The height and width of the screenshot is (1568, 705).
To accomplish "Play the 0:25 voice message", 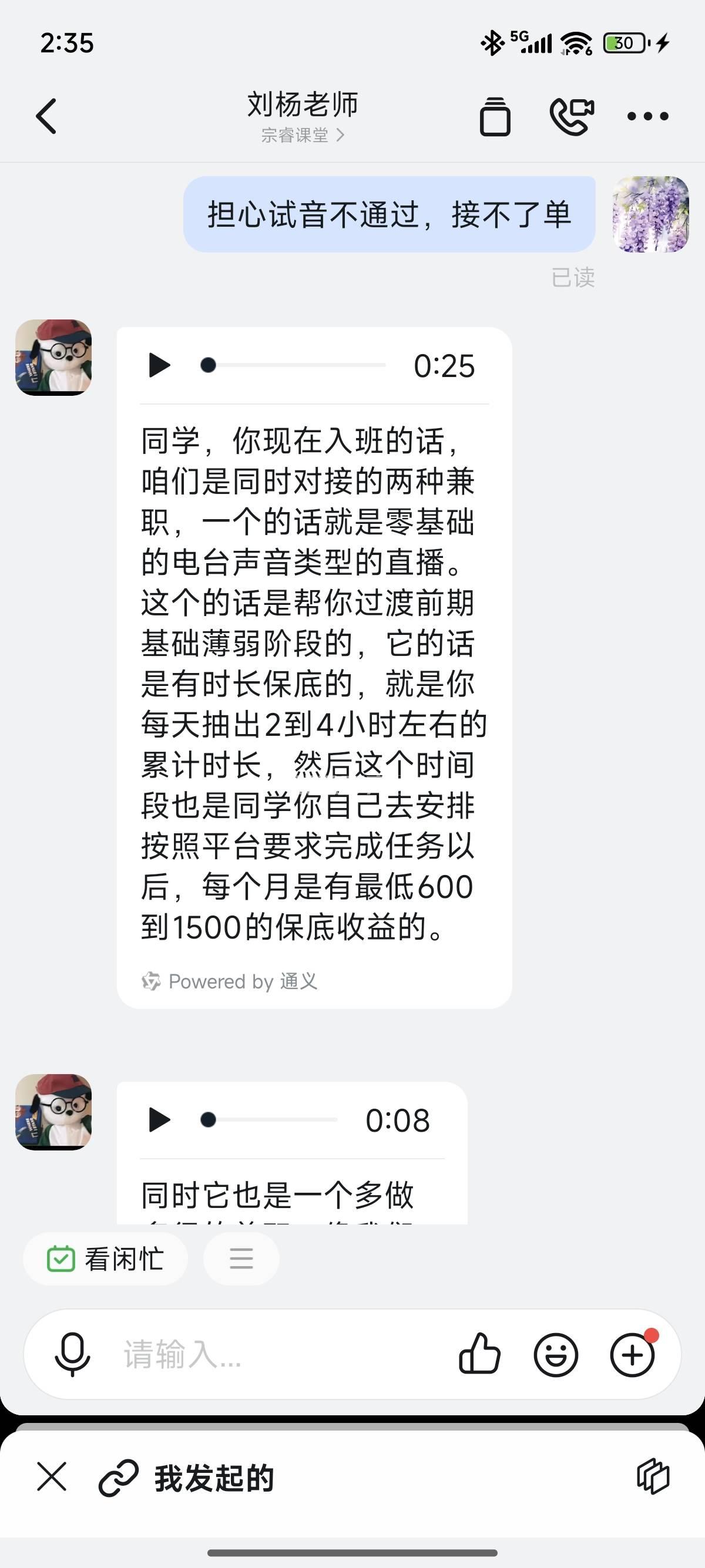I will [160, 365].
